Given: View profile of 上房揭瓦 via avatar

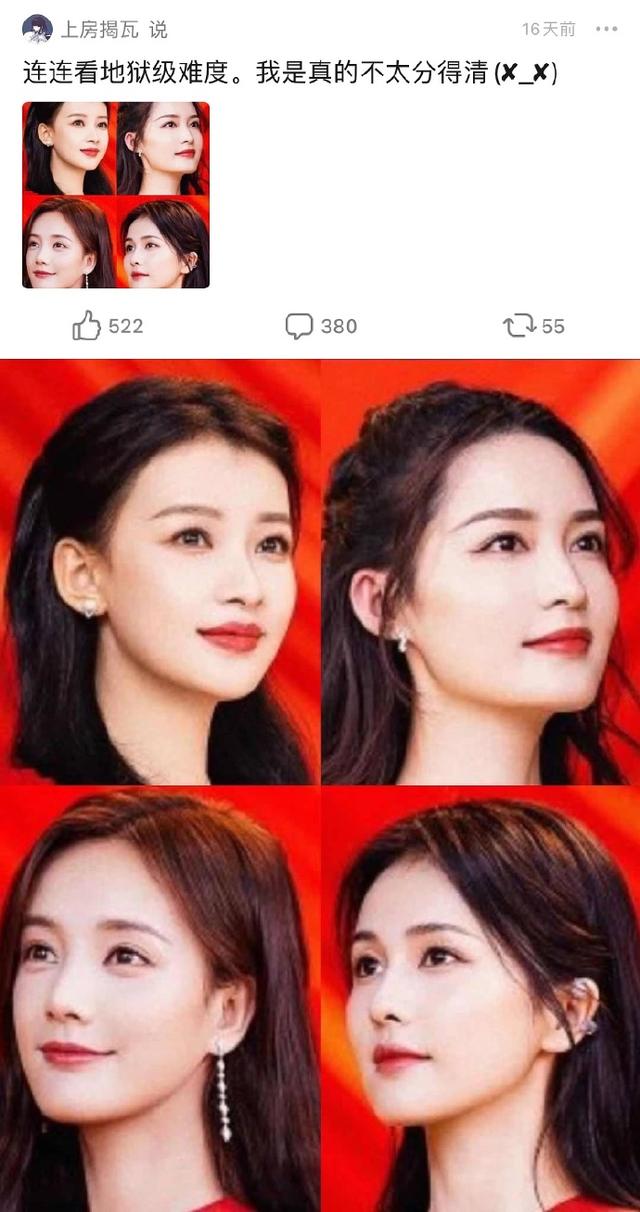Looking at the screenshot, I should pos(37,29).
